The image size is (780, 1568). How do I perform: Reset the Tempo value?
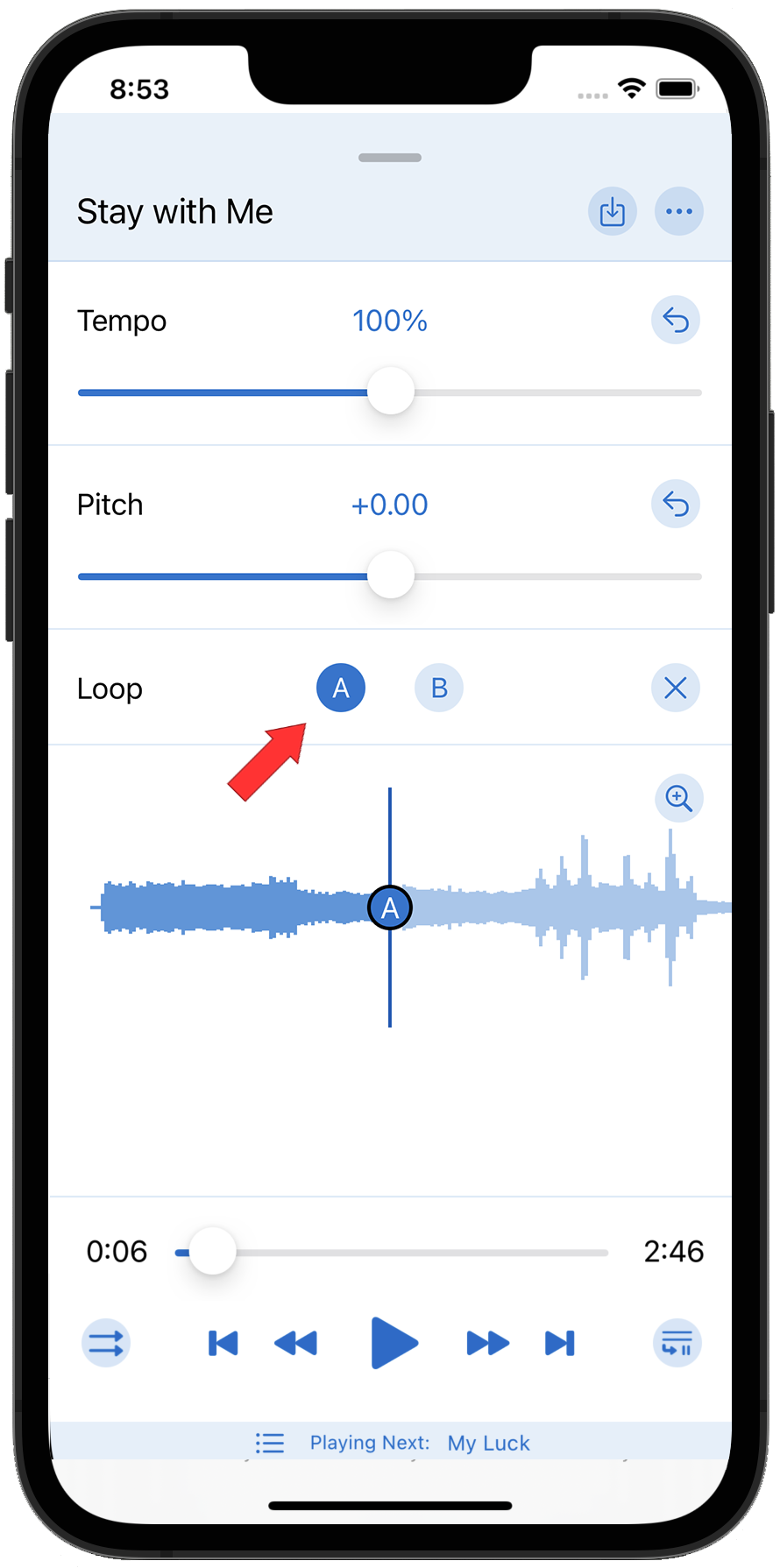pyautogui.click(x=675, y=321)
